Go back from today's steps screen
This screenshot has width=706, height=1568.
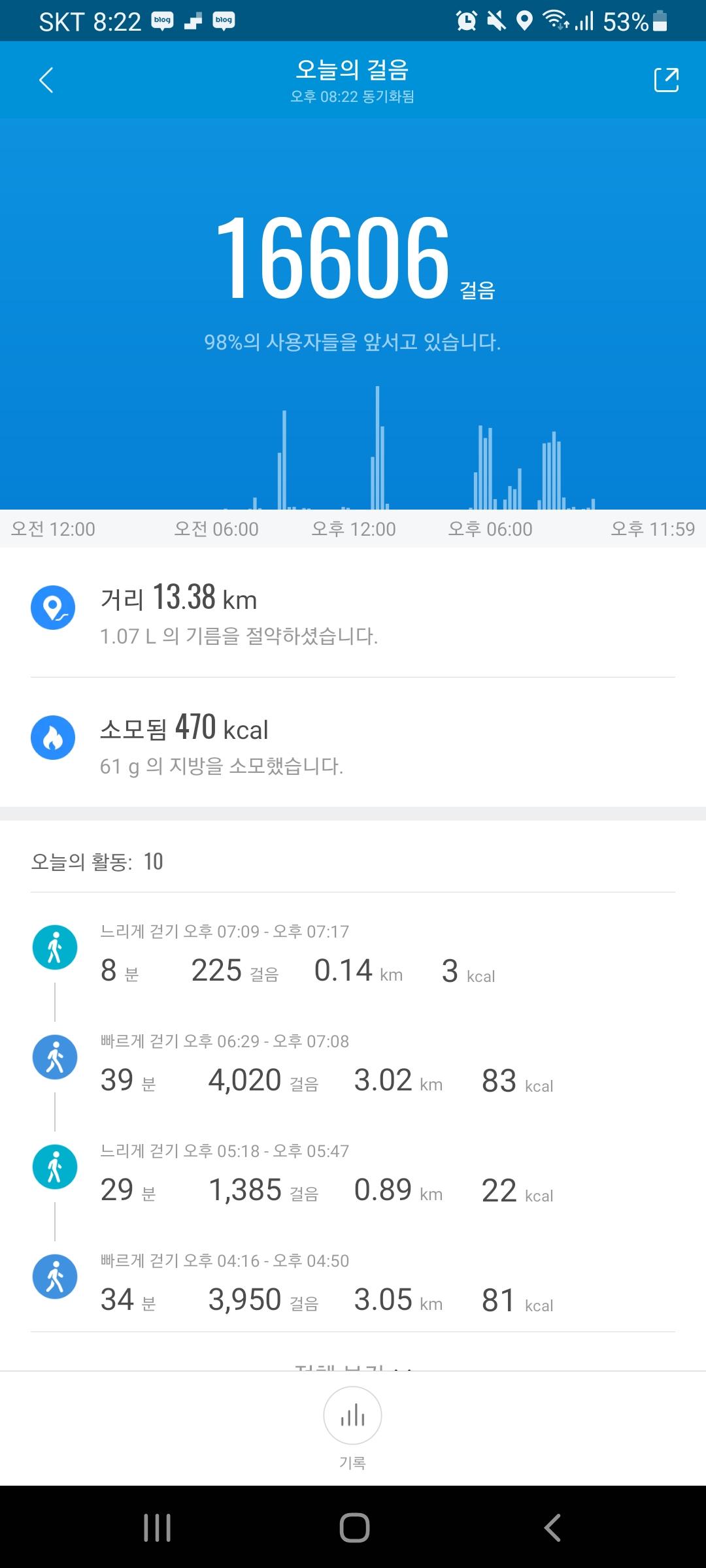[x=46, y=80]
